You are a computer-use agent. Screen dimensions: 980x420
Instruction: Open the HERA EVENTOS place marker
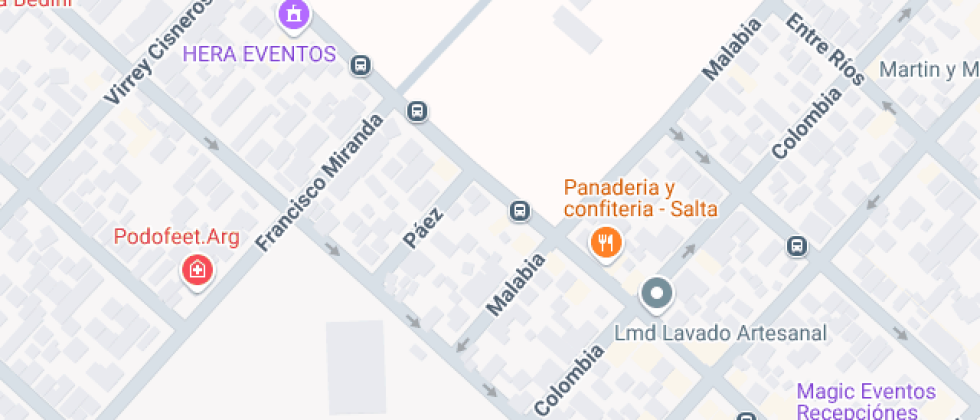[293, 15]
